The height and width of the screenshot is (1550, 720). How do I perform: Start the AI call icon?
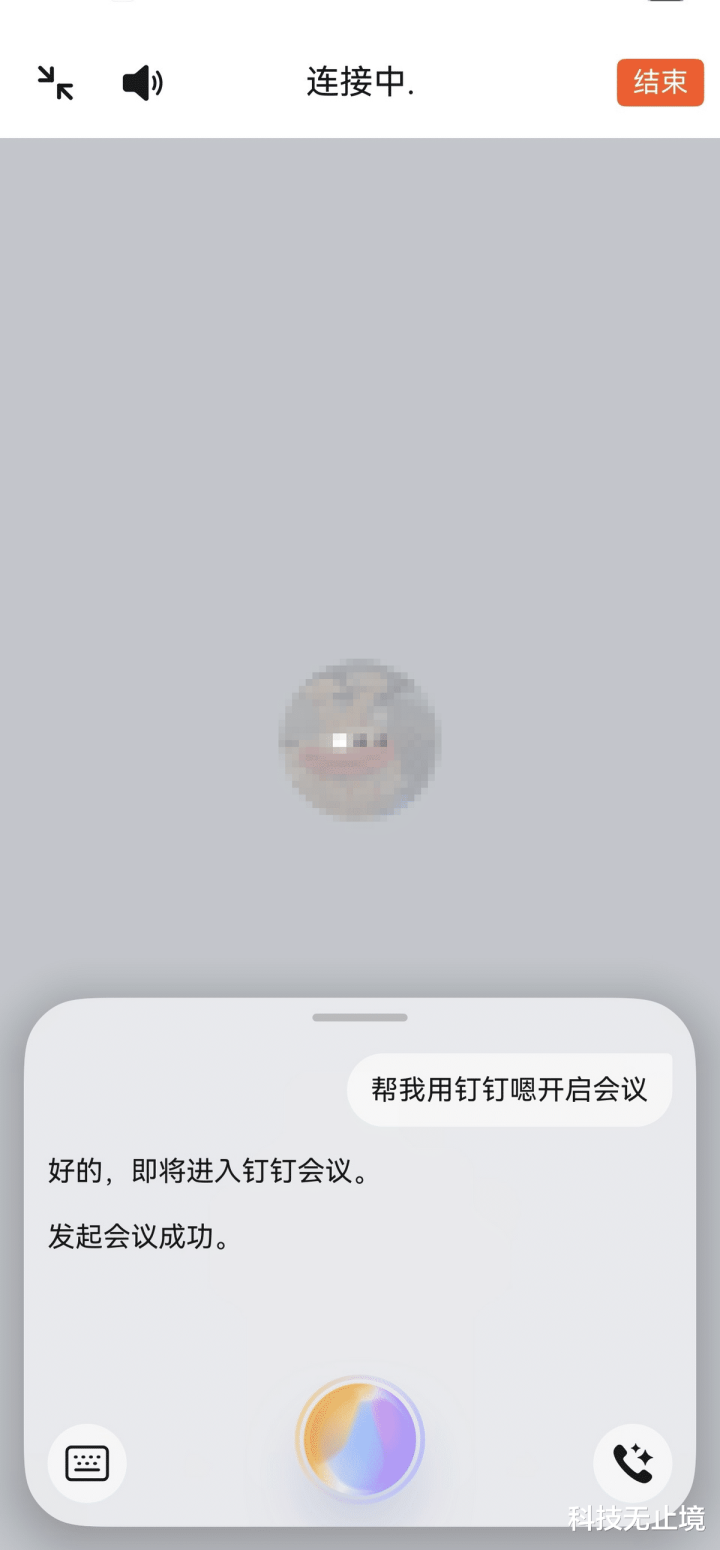point(632,1463)
